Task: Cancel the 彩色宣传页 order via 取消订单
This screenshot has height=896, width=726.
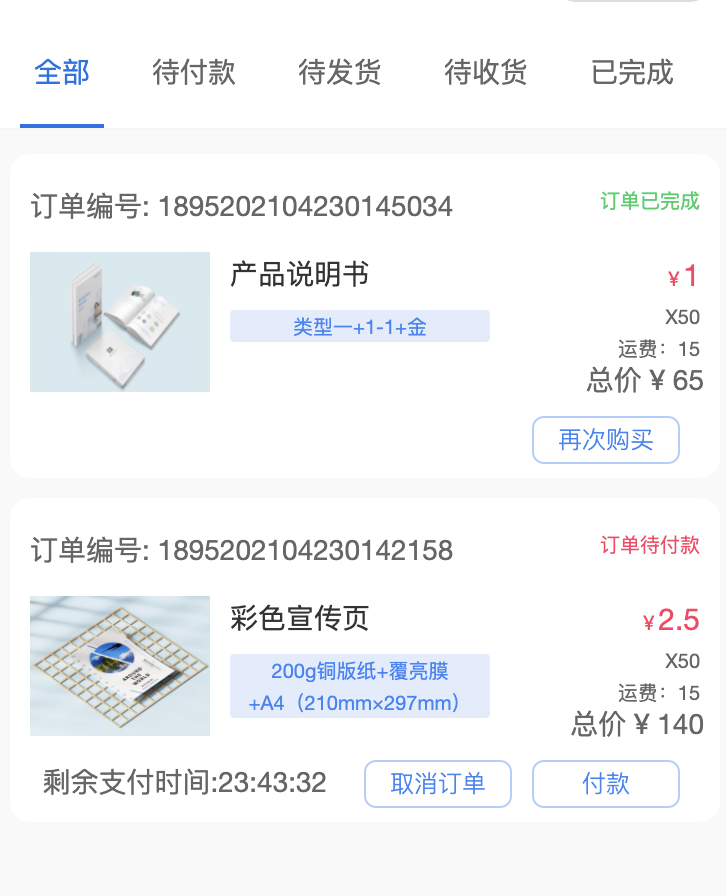Action: (x=438, y=784)
